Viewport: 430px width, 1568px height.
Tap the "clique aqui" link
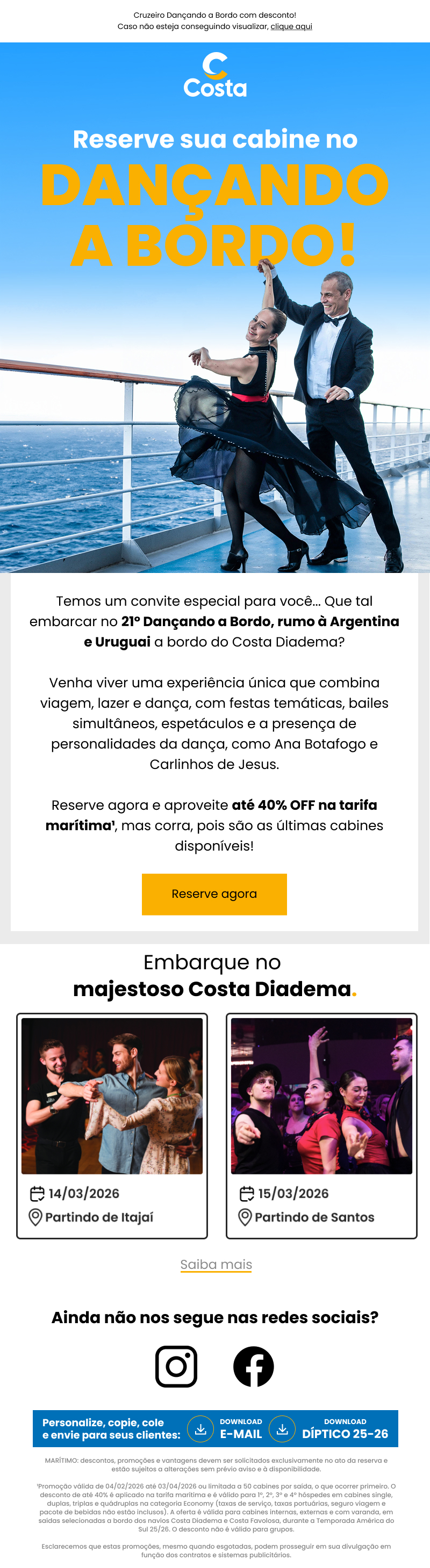tap(291, 27)
